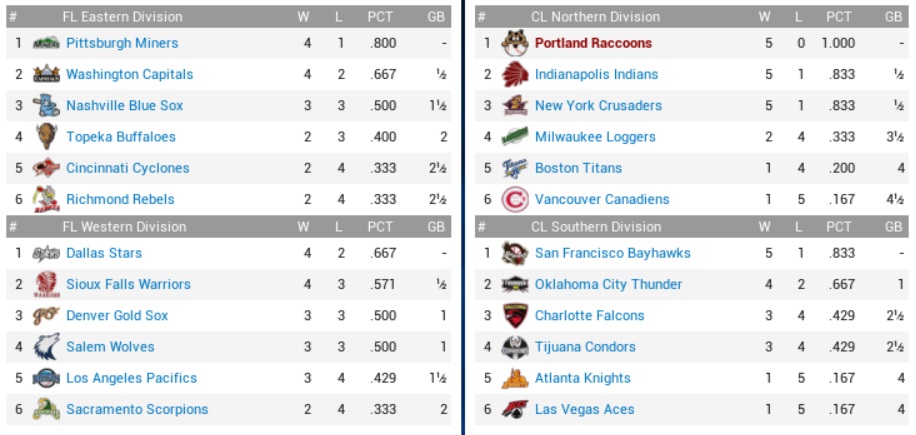Image resolution: width=916 pixels, height=435 pixels.
Task: Open Topeka Buffaloes team link
Action: click(120, 137)
